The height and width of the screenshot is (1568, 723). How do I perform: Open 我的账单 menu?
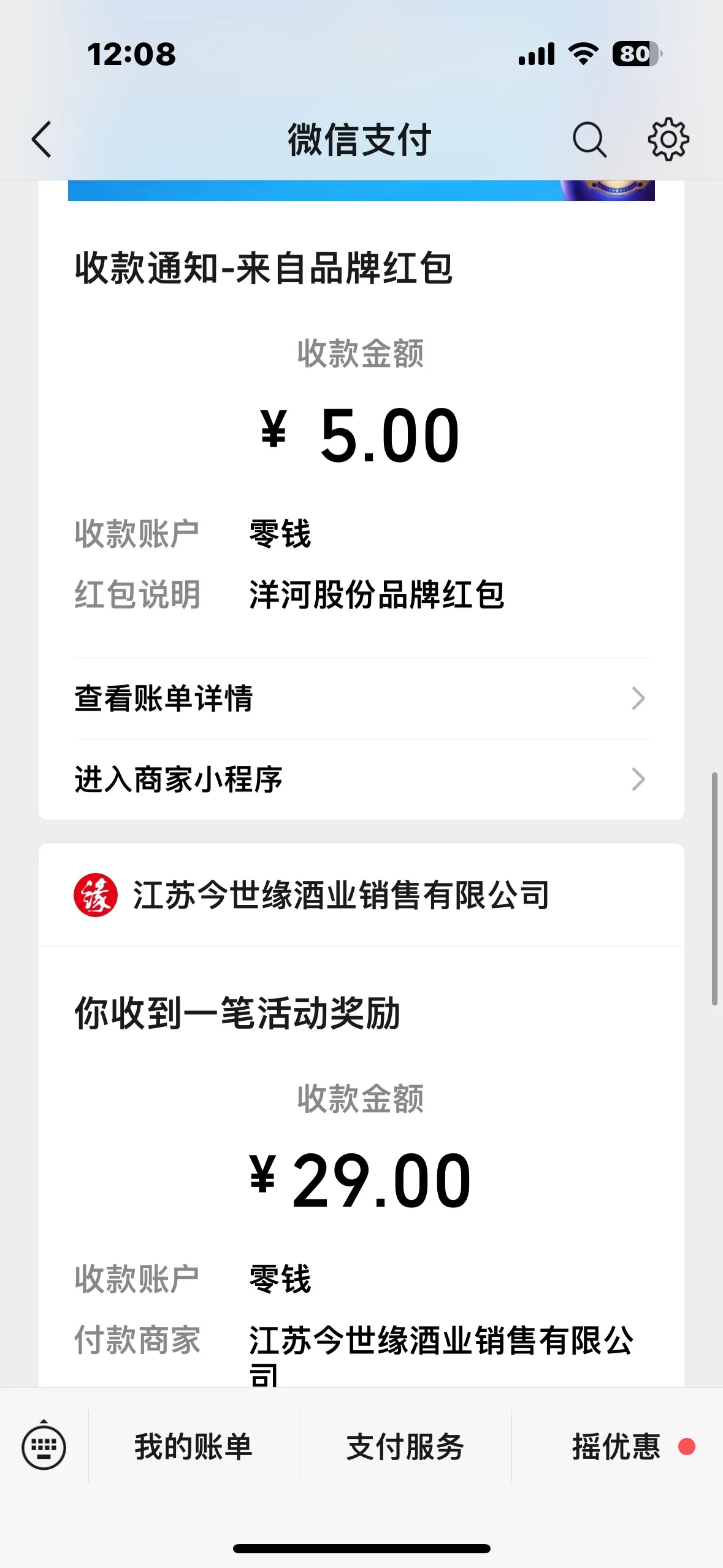click(194, 1447)
